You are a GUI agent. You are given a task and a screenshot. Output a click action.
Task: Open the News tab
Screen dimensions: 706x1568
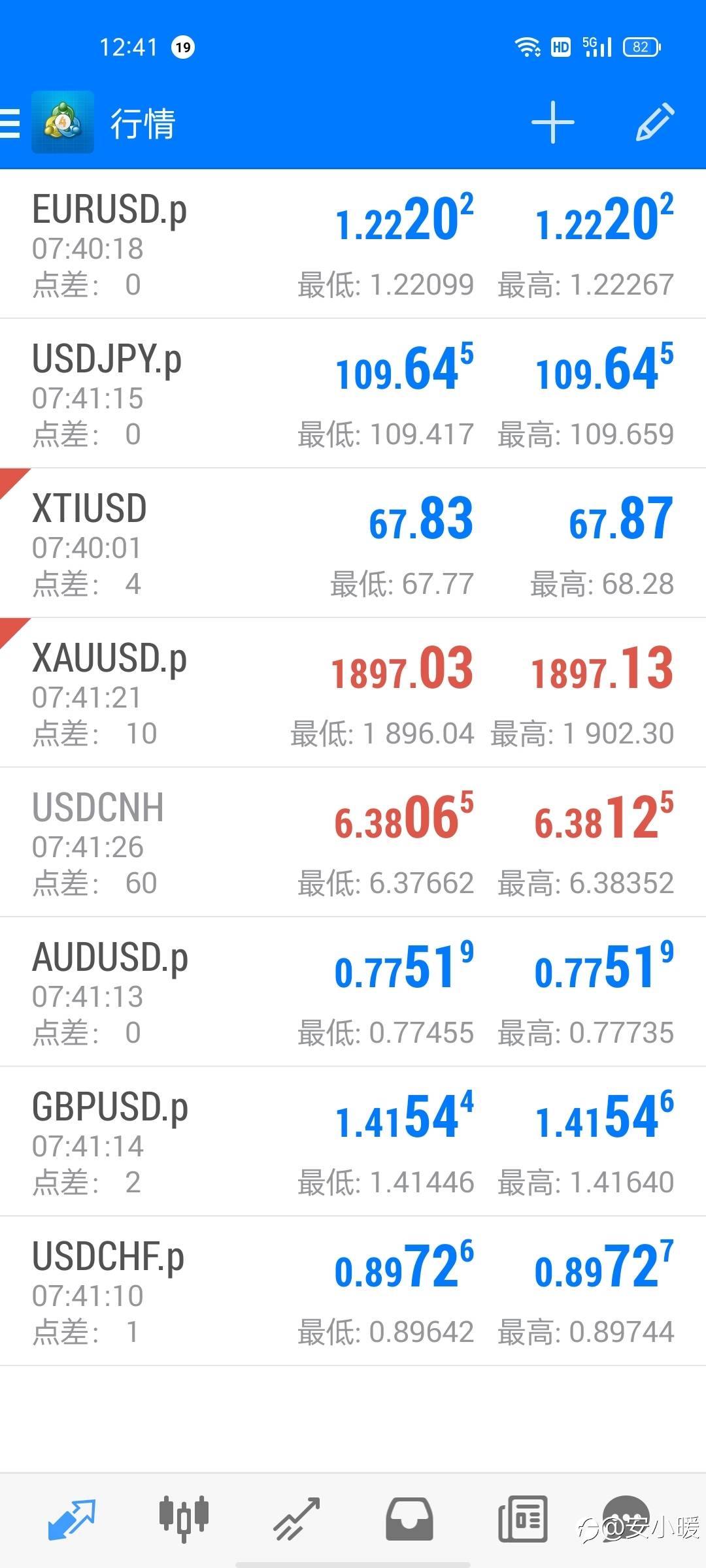coord(522,1519)
